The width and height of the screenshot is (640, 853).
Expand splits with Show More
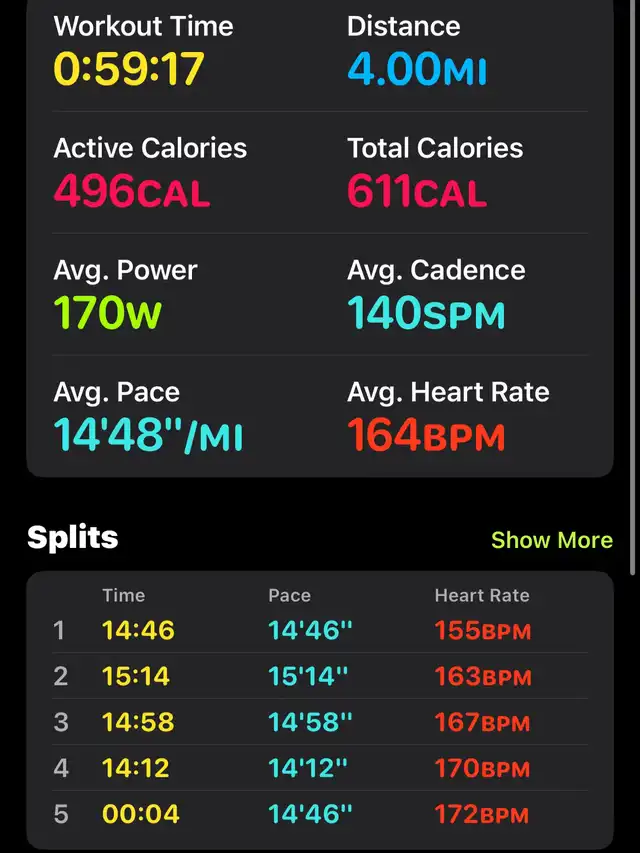[x=551, y=540]
